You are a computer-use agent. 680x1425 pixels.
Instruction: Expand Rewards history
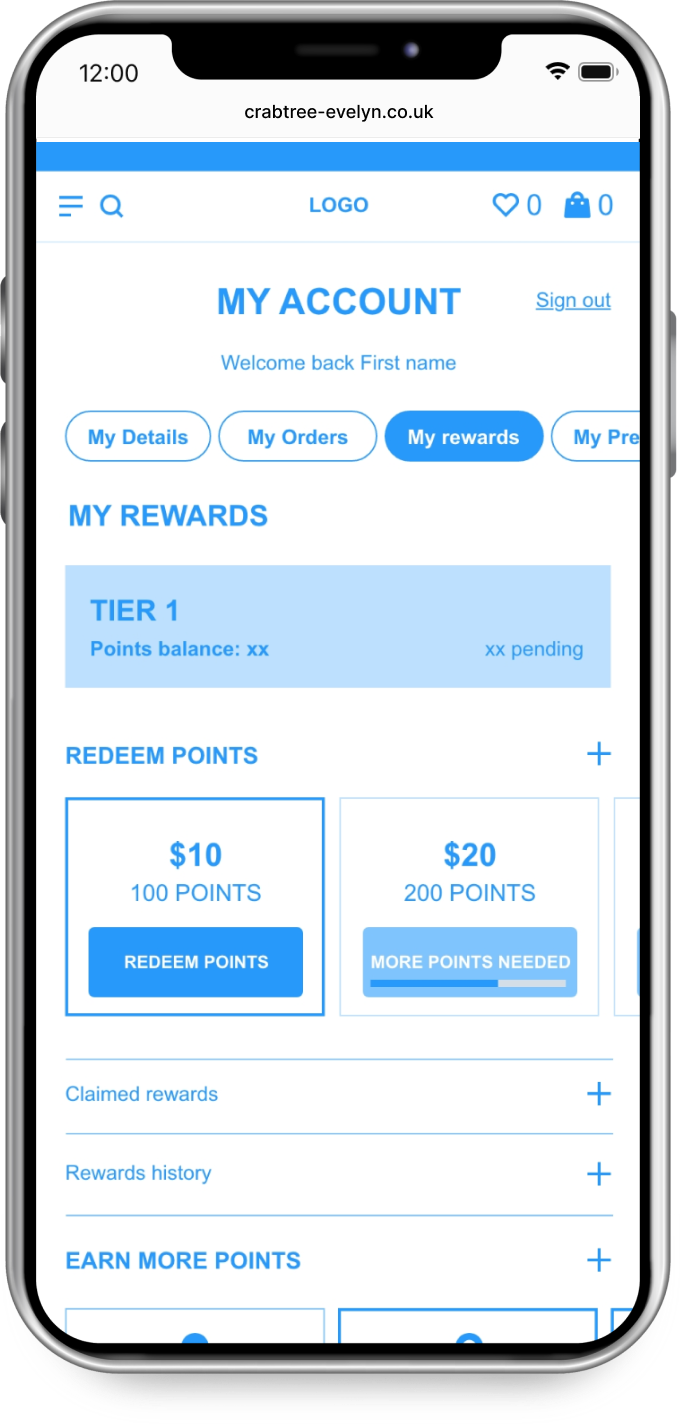click(598, 1173)
